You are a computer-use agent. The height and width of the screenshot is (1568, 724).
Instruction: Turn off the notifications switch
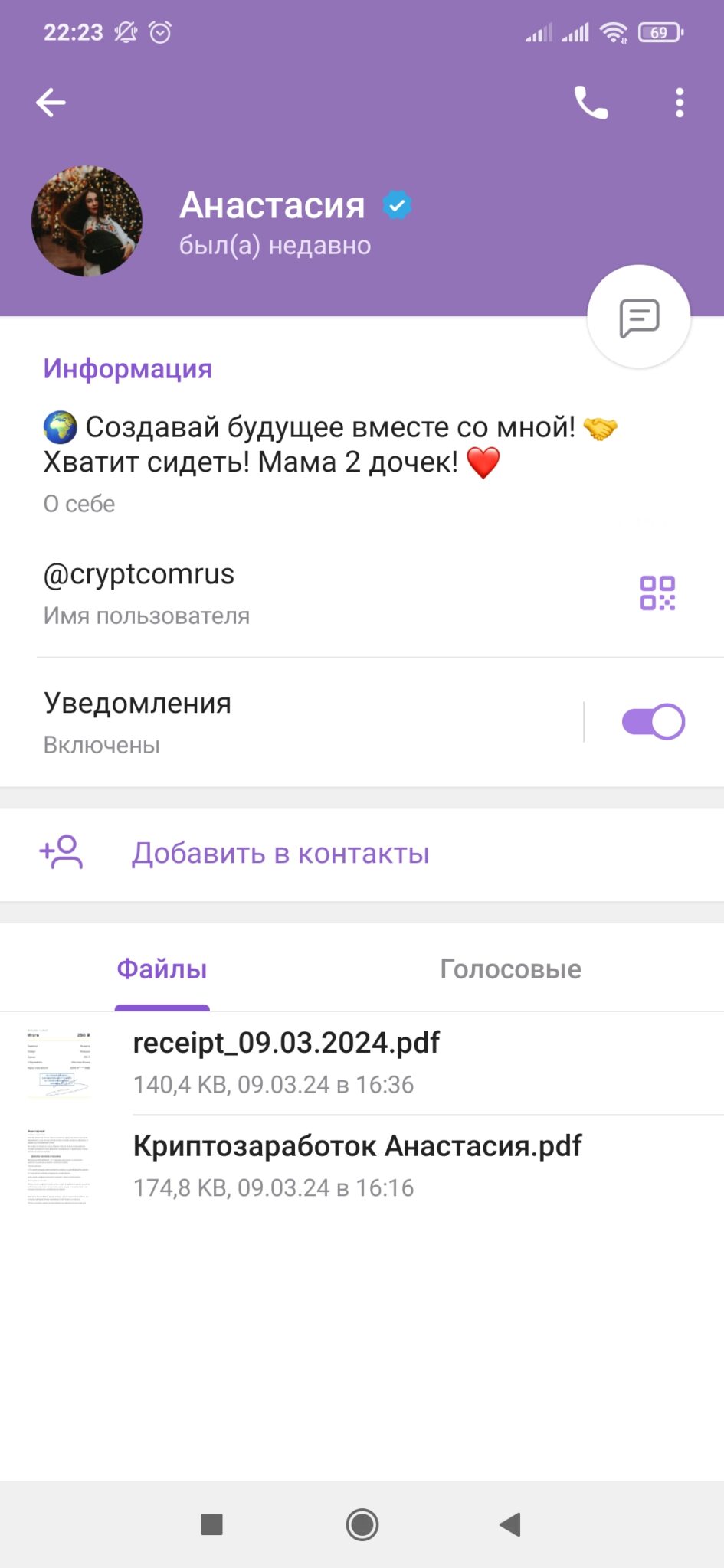coord(653,722)
